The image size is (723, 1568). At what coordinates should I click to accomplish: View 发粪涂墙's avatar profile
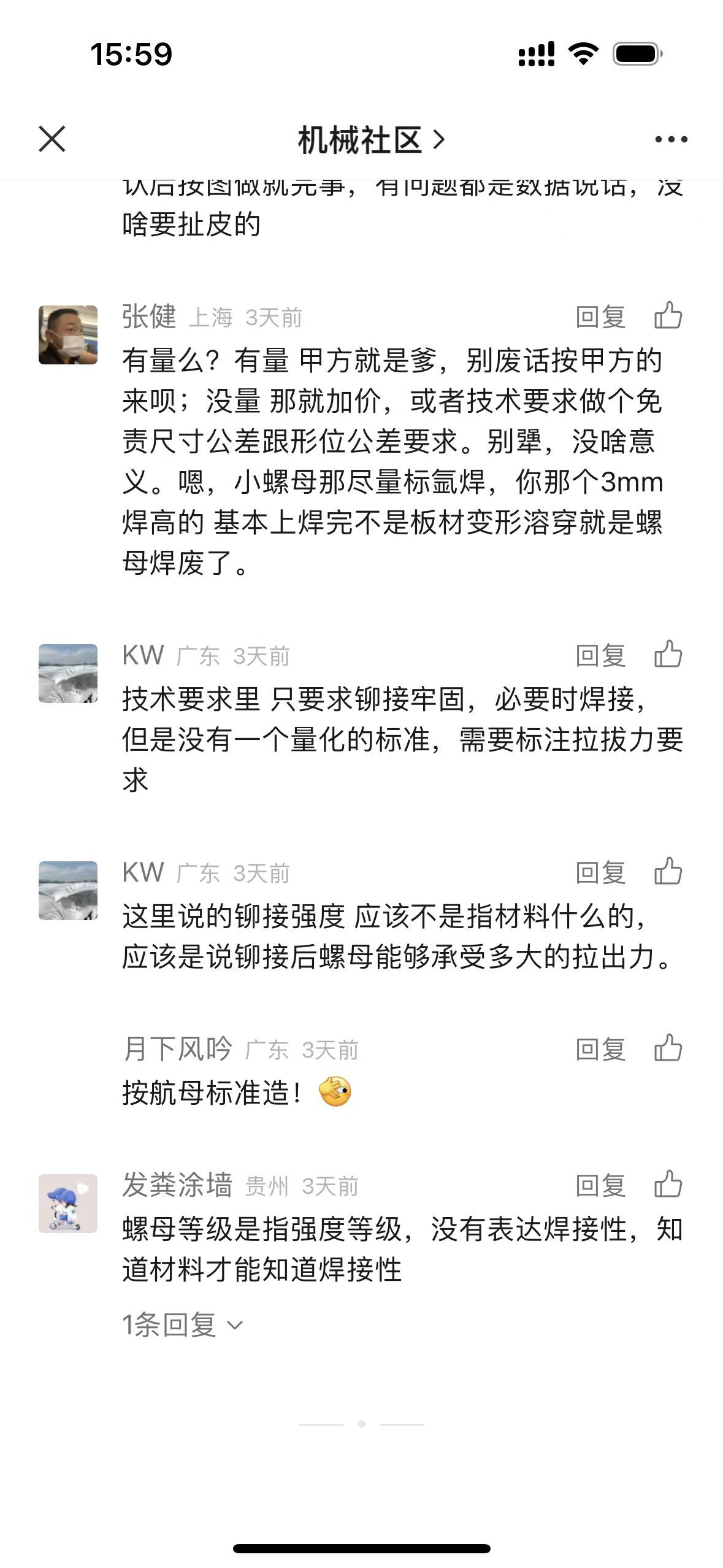click(68, 1204)
